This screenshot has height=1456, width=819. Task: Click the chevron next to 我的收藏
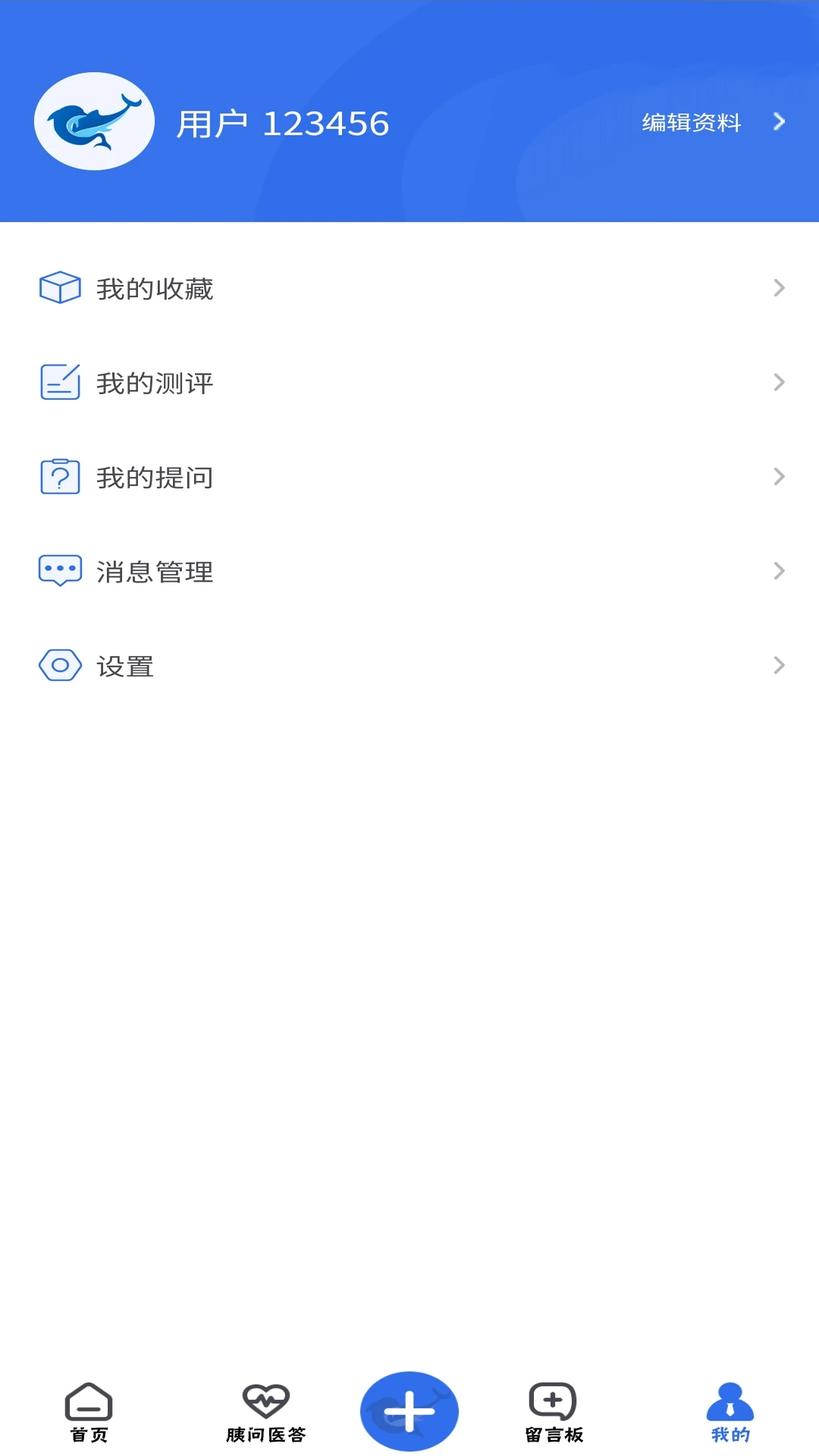point(780,288)
